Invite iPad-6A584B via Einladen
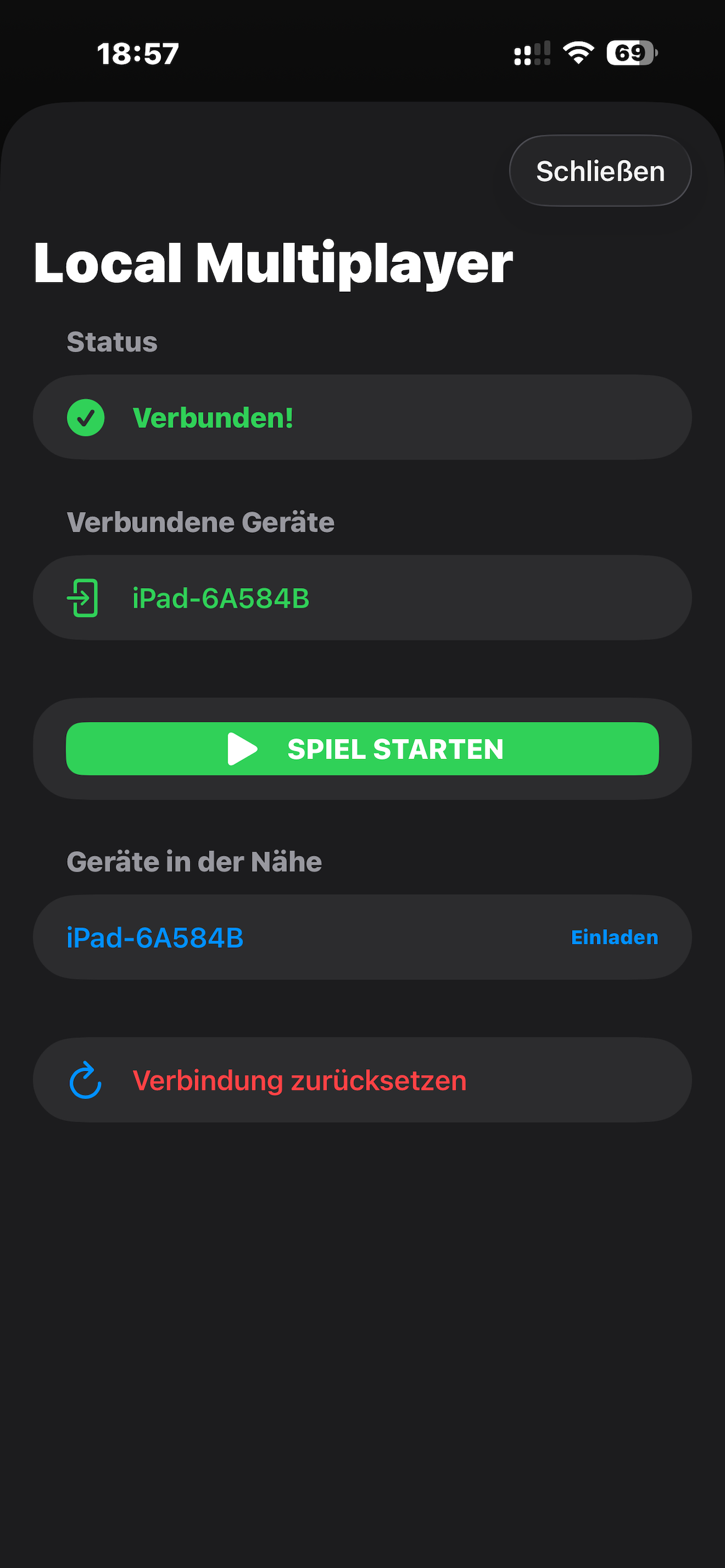The image size is (725, 1568). pos(614,937)
